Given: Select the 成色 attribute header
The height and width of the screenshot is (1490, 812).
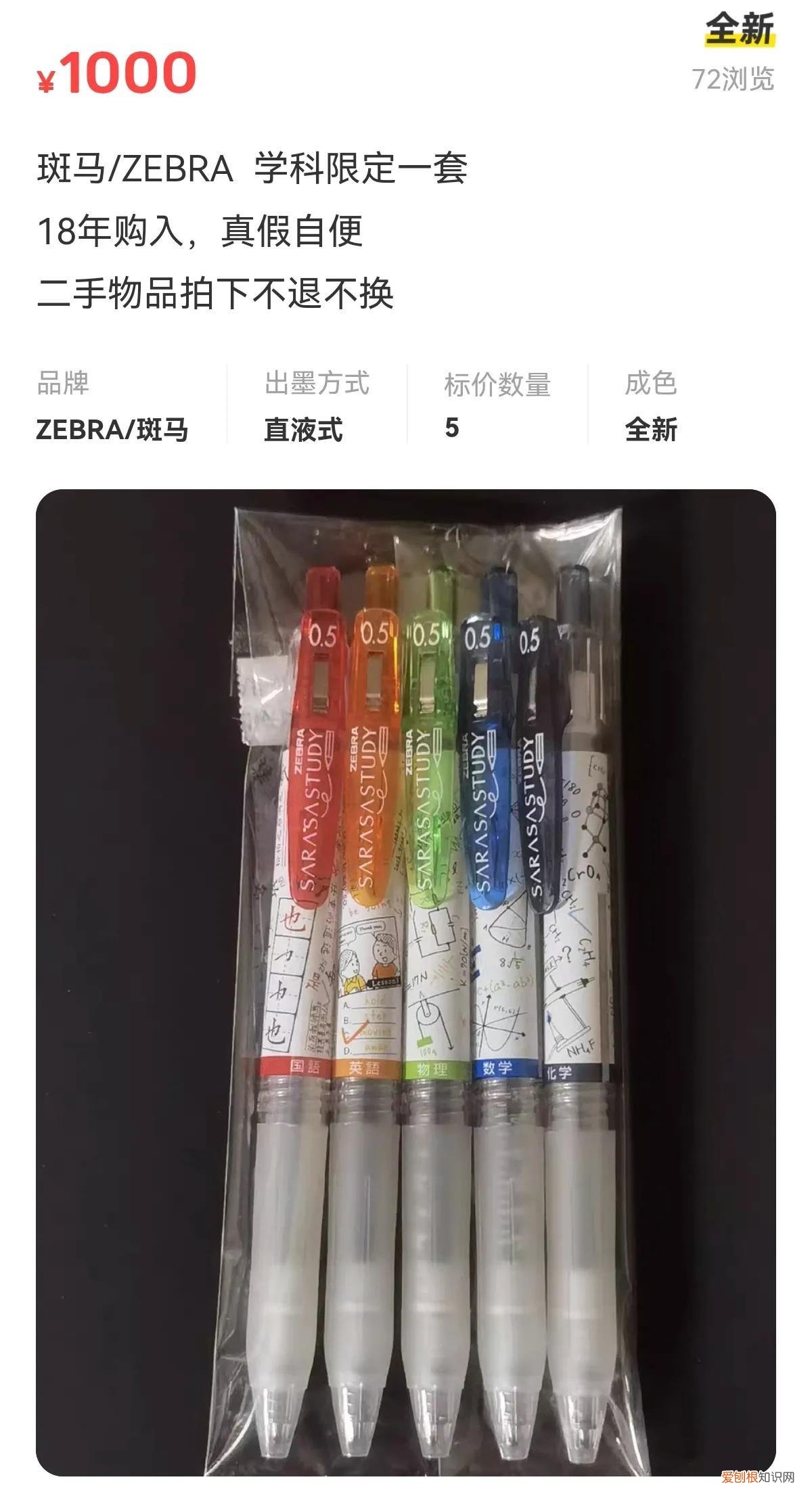Looking at the screenshot, I should [x=652, y=382].
